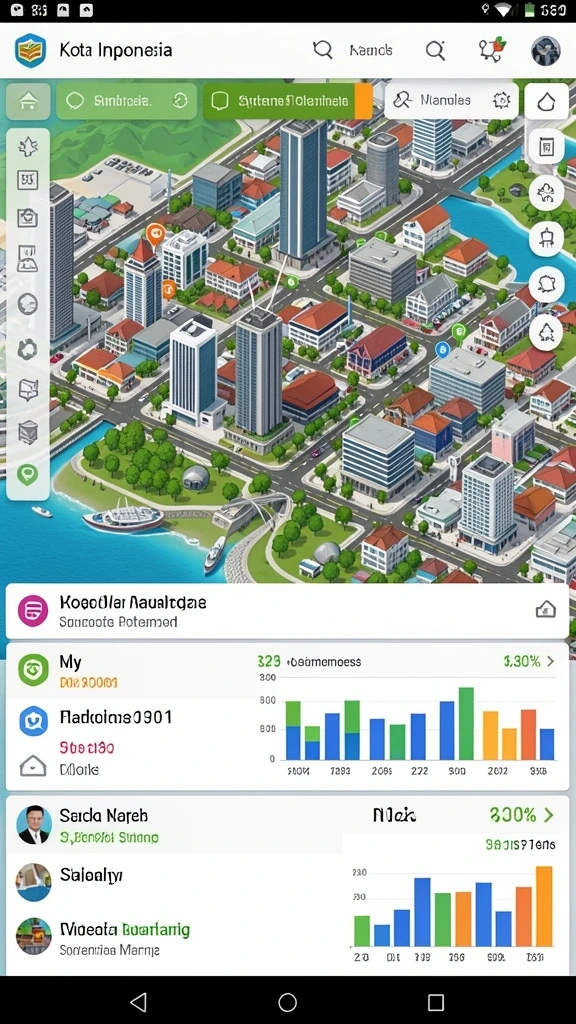
Task: Open recent apps from the navigation bar
Action: (436, 1002)
